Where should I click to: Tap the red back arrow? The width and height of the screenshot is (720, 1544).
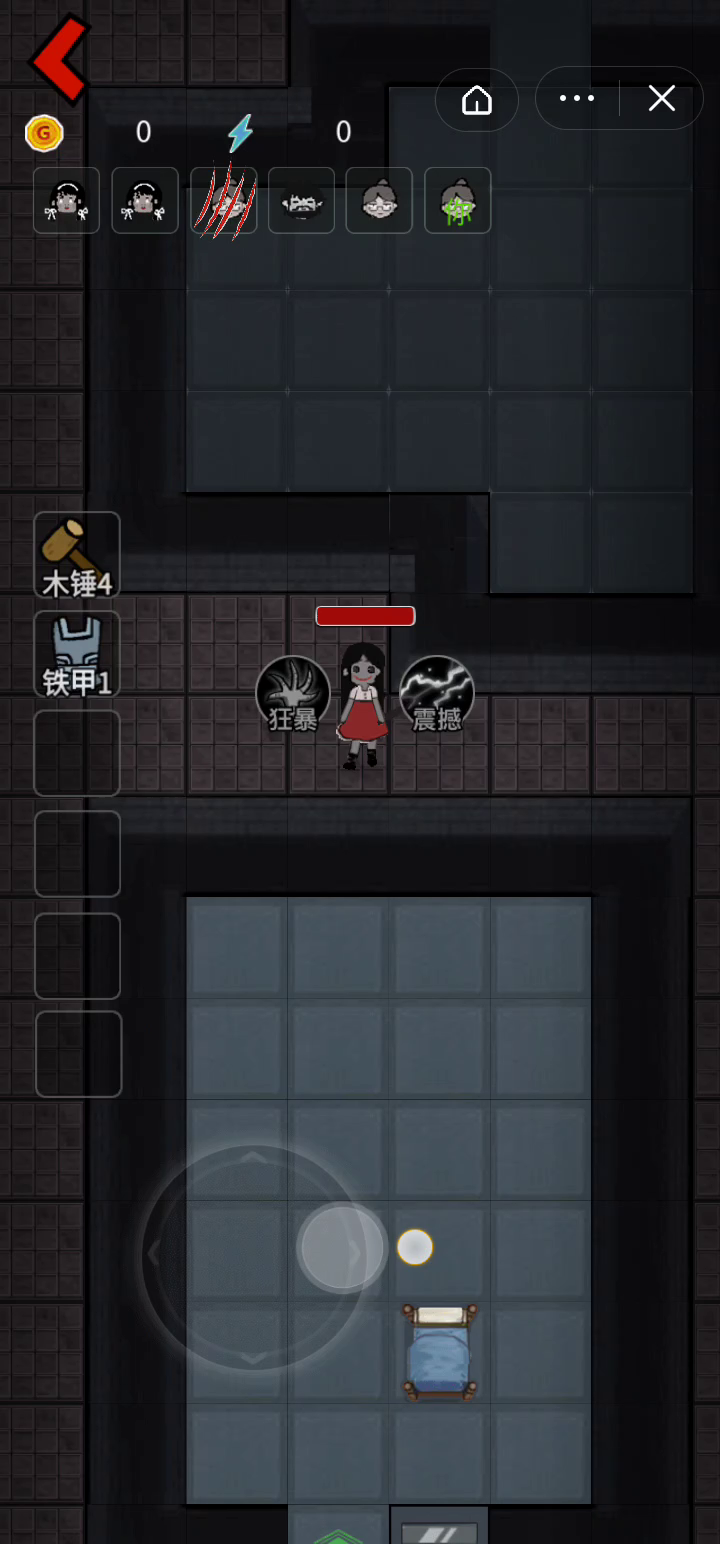[x=60, y=59]
